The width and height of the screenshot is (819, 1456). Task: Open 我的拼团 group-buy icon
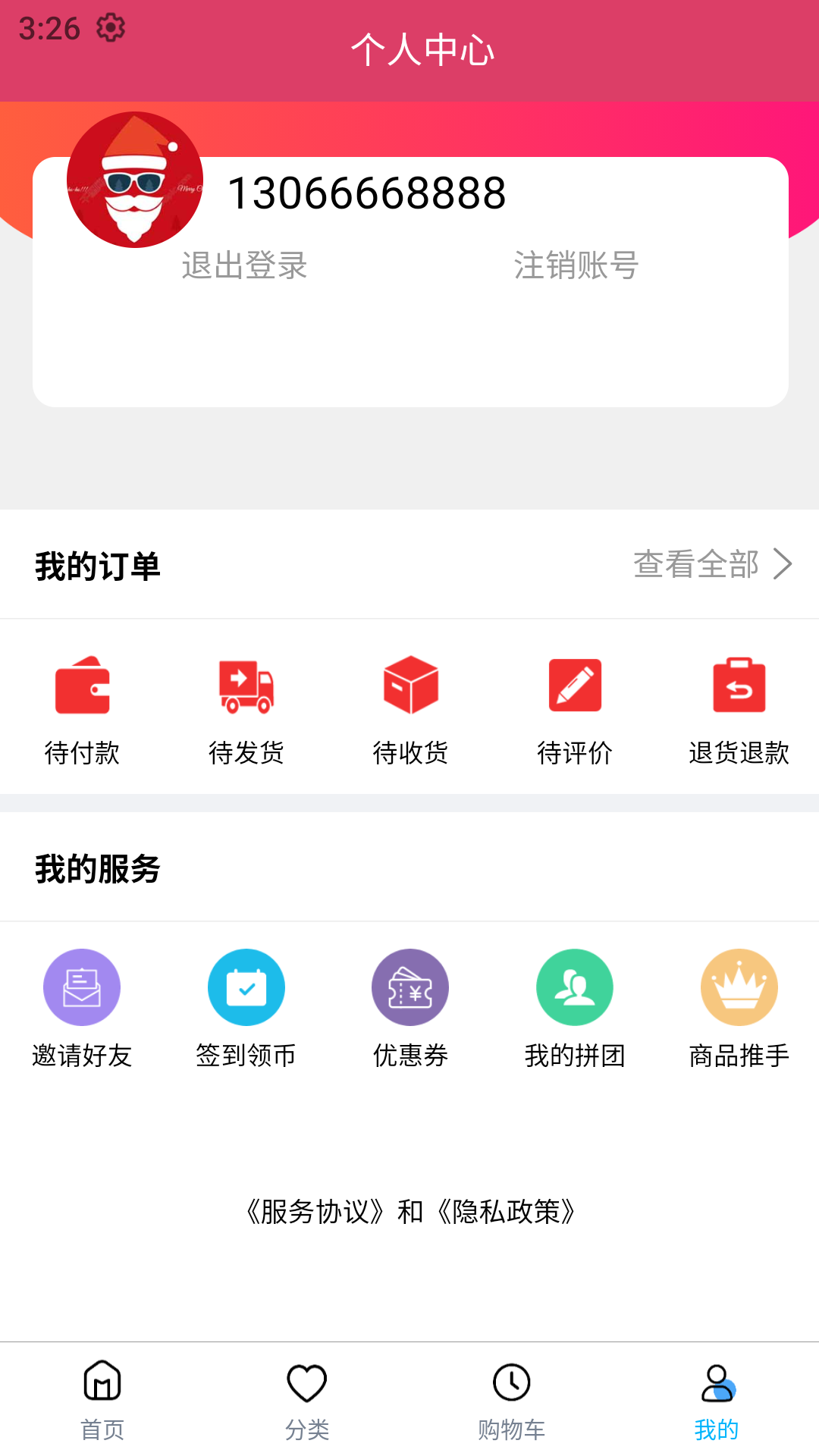pyautogui.click(x=575, y=987)
